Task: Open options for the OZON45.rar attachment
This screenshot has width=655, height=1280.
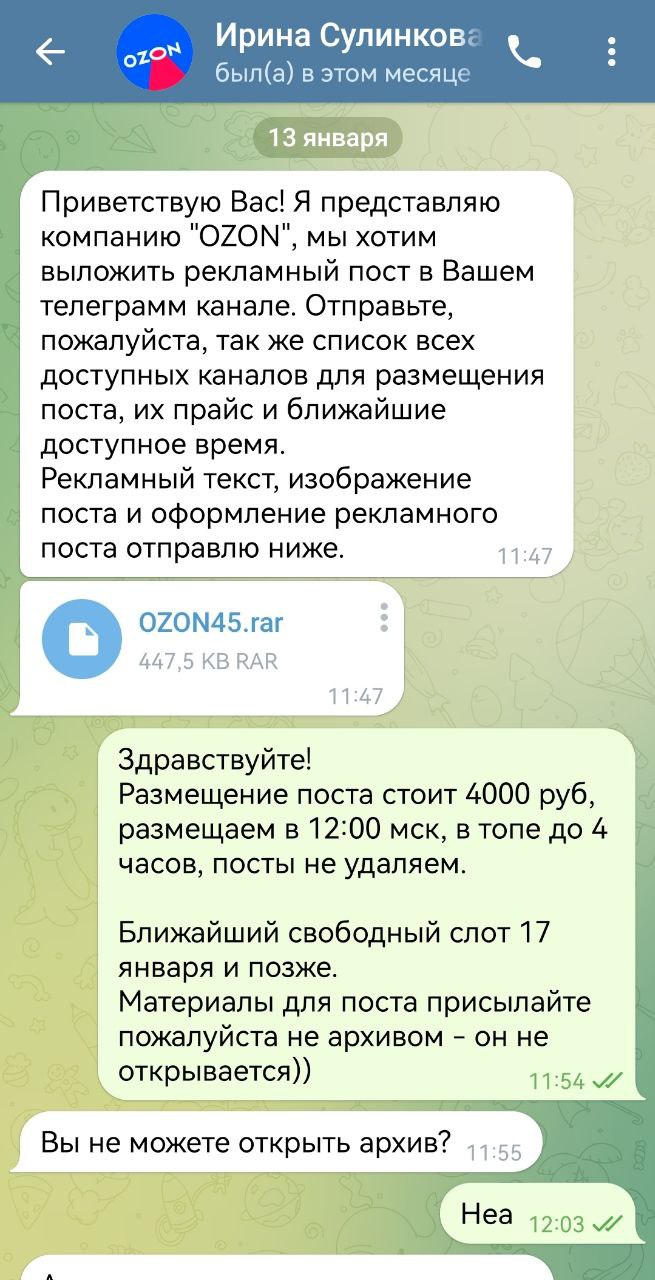Action: (384, 618)
